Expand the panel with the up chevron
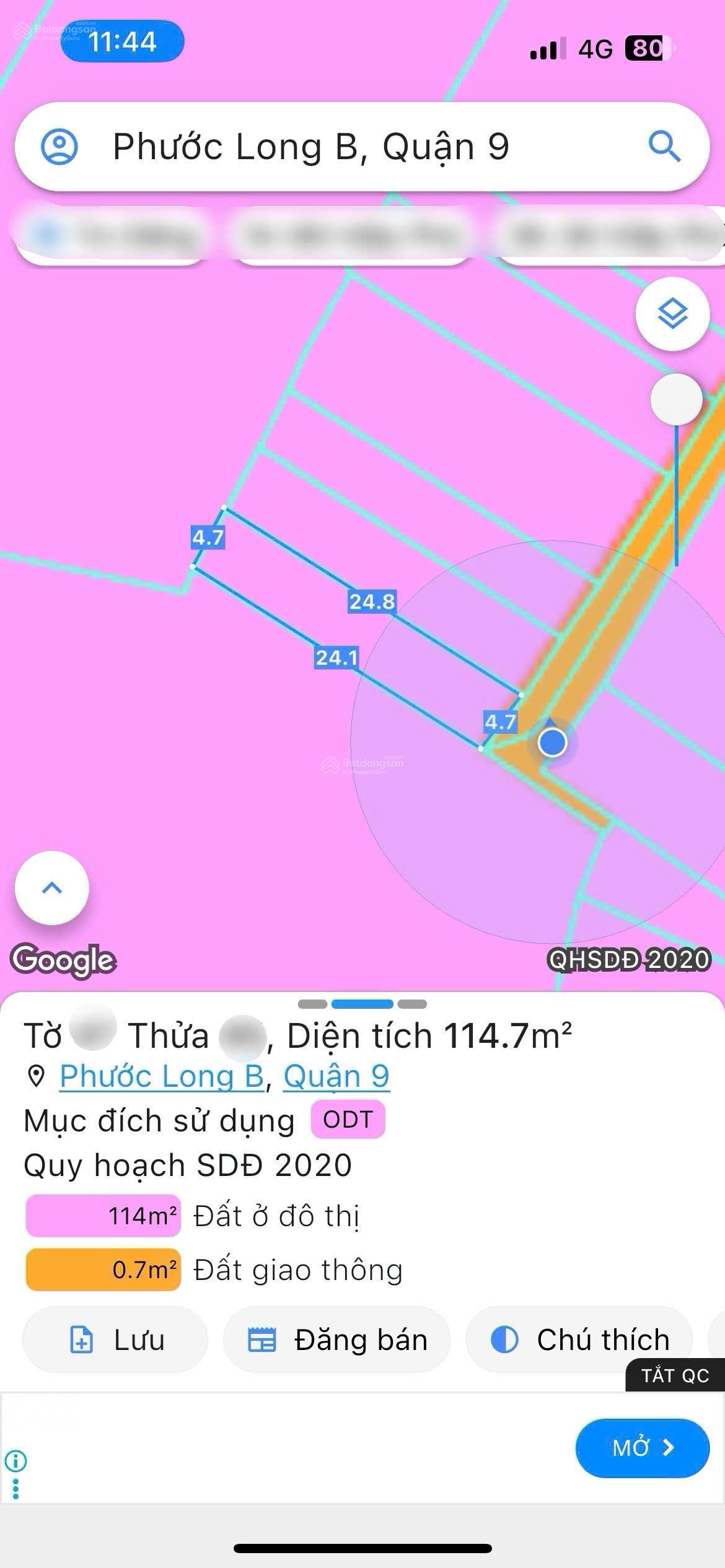Viewport: 725px width, 1568px height. pos(52,887)
